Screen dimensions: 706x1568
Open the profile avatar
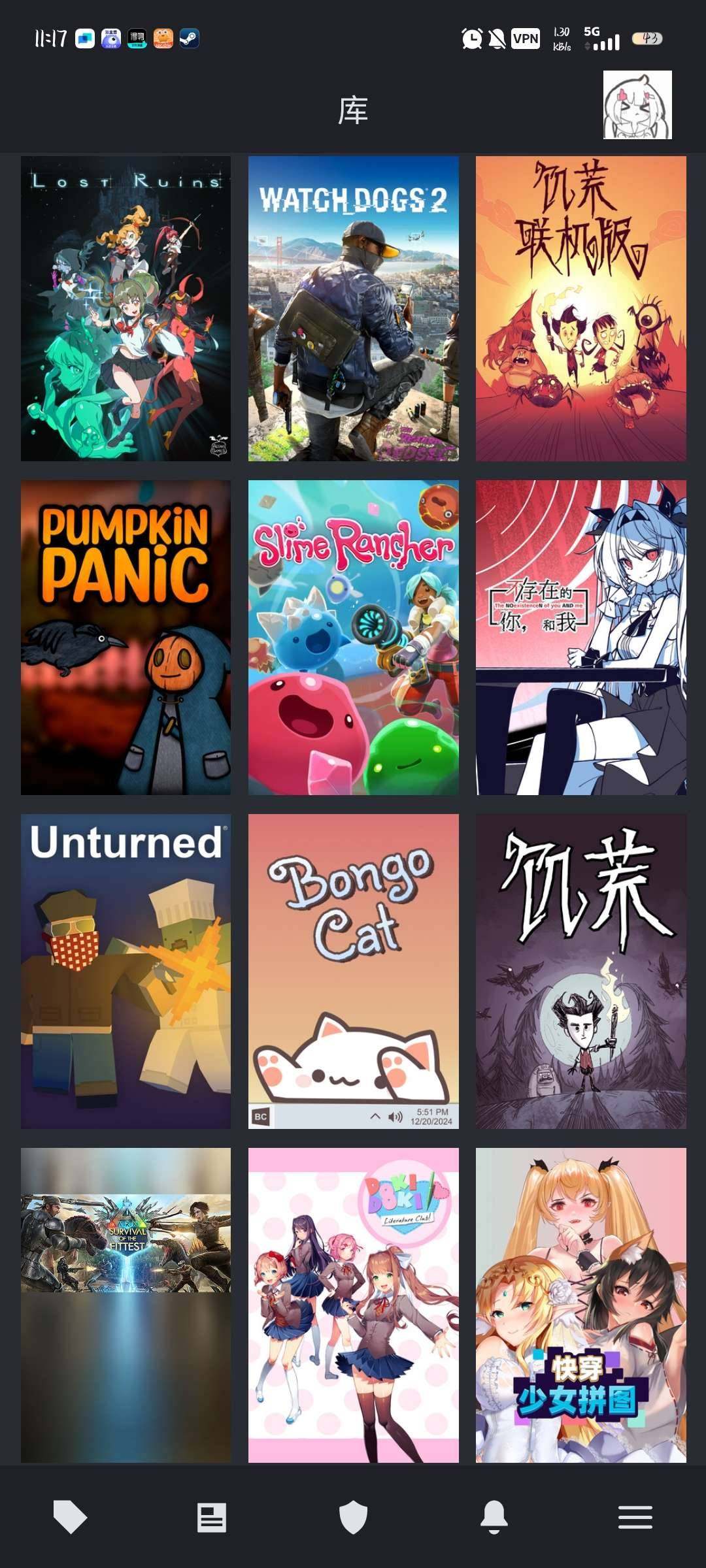637,105
